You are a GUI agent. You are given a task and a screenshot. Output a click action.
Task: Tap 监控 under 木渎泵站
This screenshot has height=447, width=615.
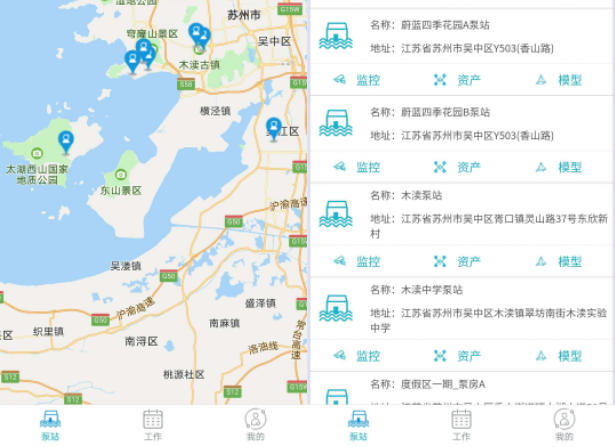click(x=357, y=262)
